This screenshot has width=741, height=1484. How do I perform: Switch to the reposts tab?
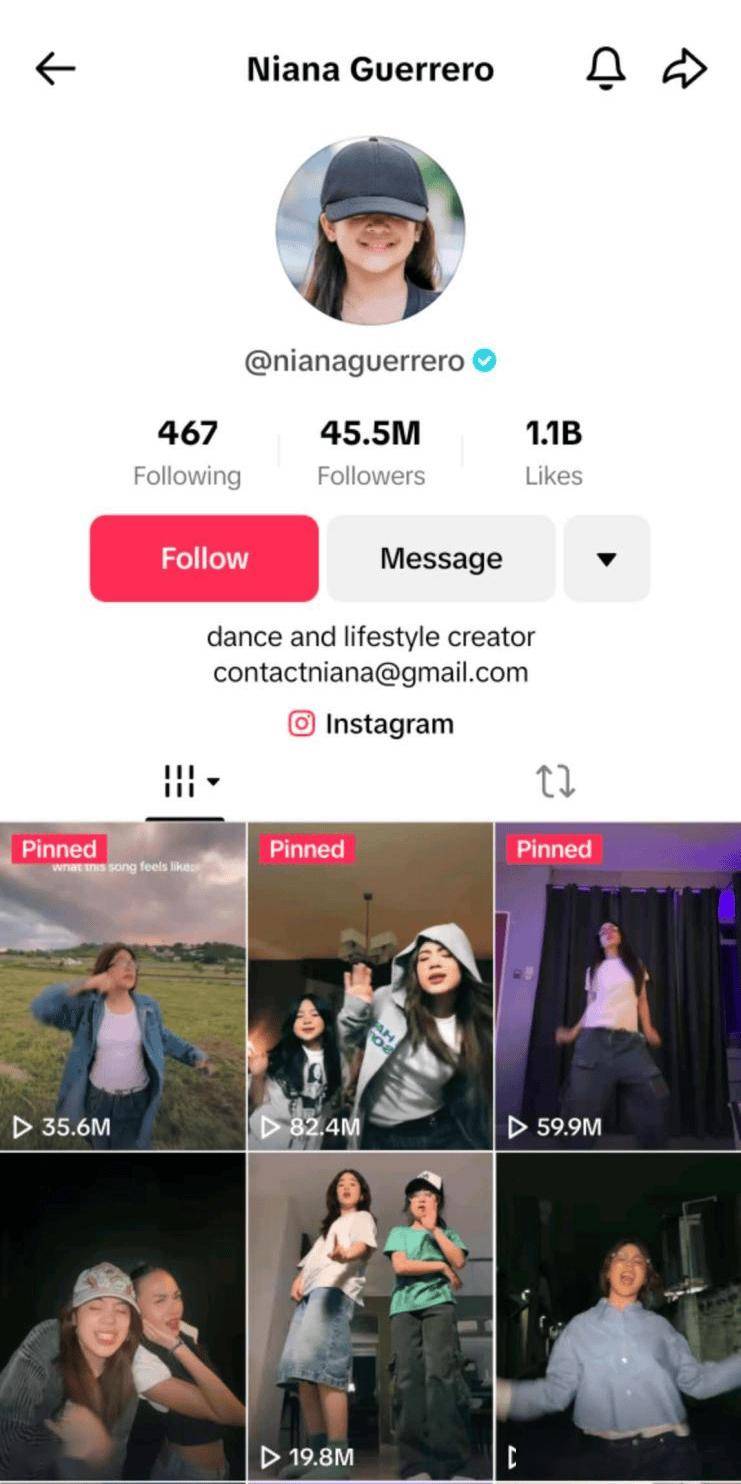555,782
